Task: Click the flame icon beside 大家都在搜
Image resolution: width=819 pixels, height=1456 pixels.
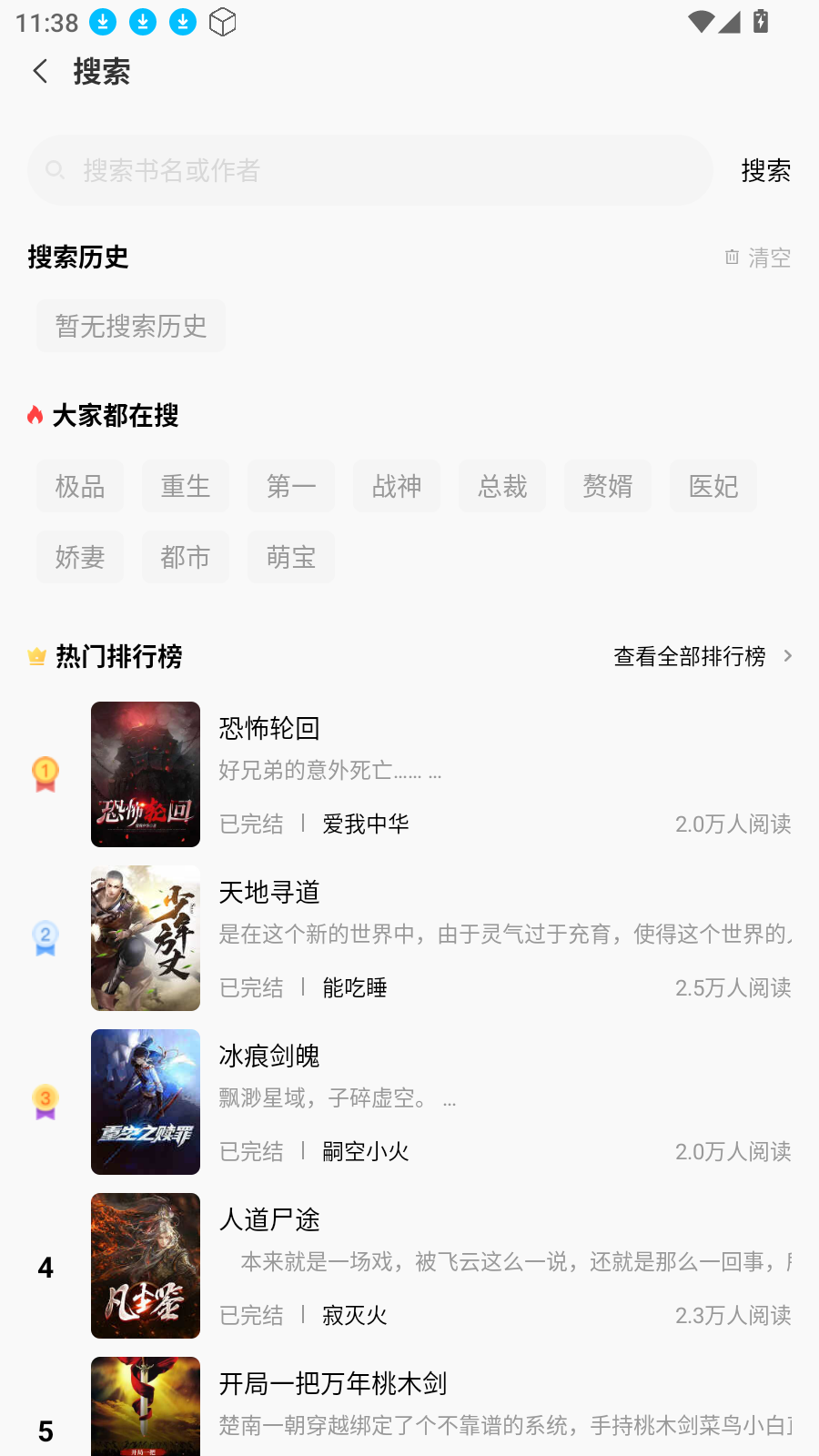Action: pos(35,415)
